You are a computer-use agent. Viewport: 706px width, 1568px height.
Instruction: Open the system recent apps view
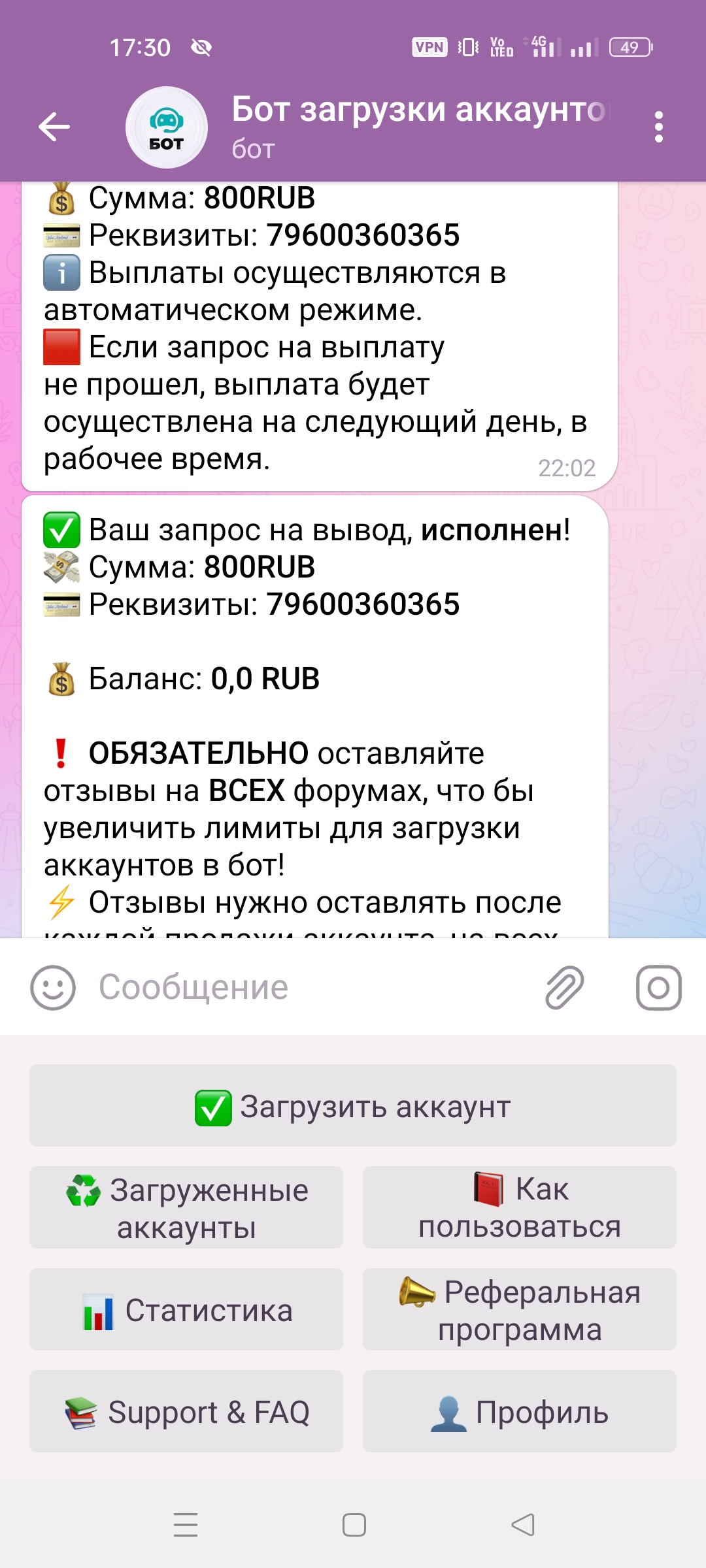click(186, 1525)
